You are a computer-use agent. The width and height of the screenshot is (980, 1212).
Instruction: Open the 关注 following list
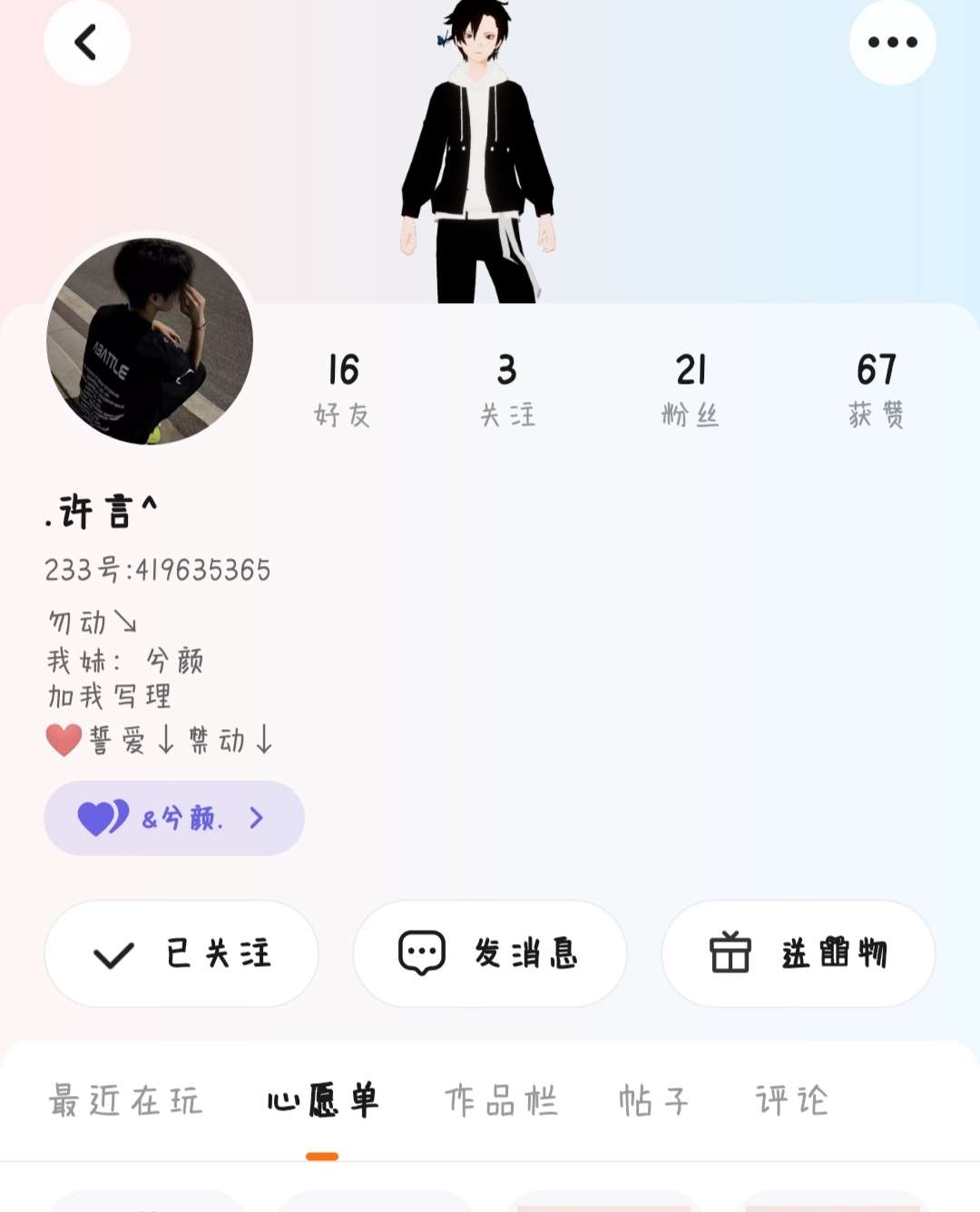pos(506,390)
